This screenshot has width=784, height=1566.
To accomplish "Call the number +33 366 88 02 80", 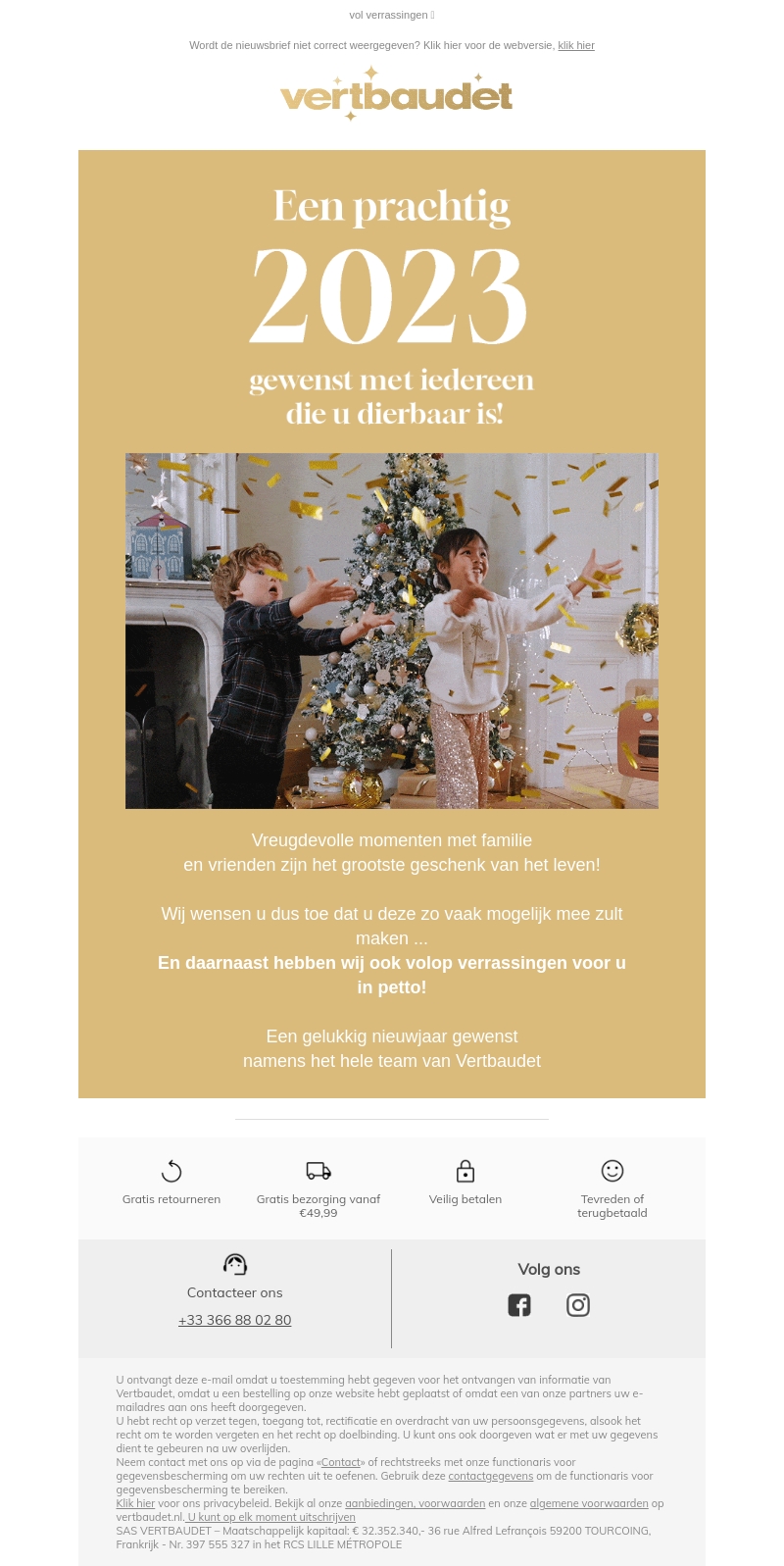I will point(234,1320).
